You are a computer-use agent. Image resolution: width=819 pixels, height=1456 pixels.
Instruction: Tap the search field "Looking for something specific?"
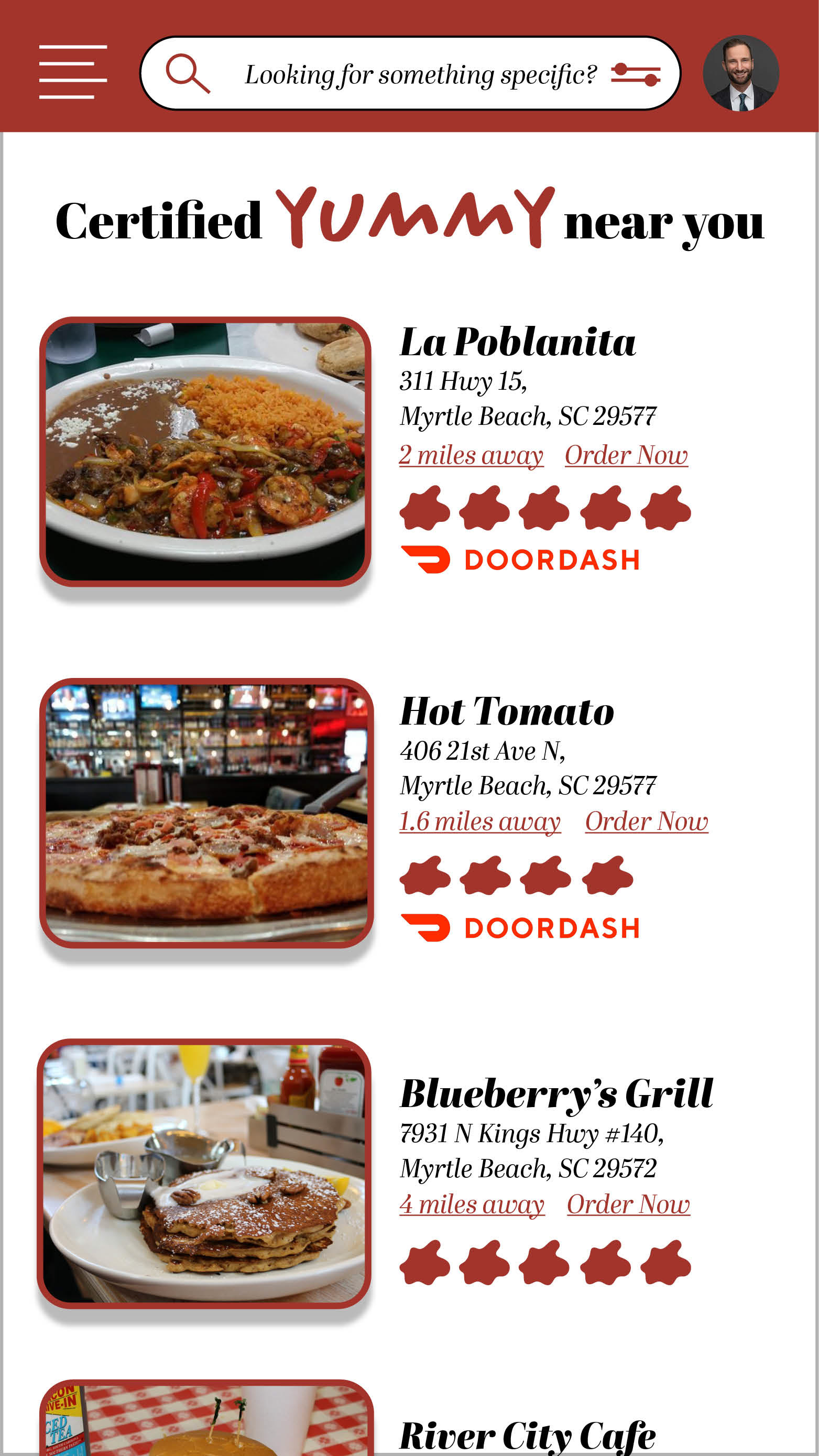(x=410, y=73)
